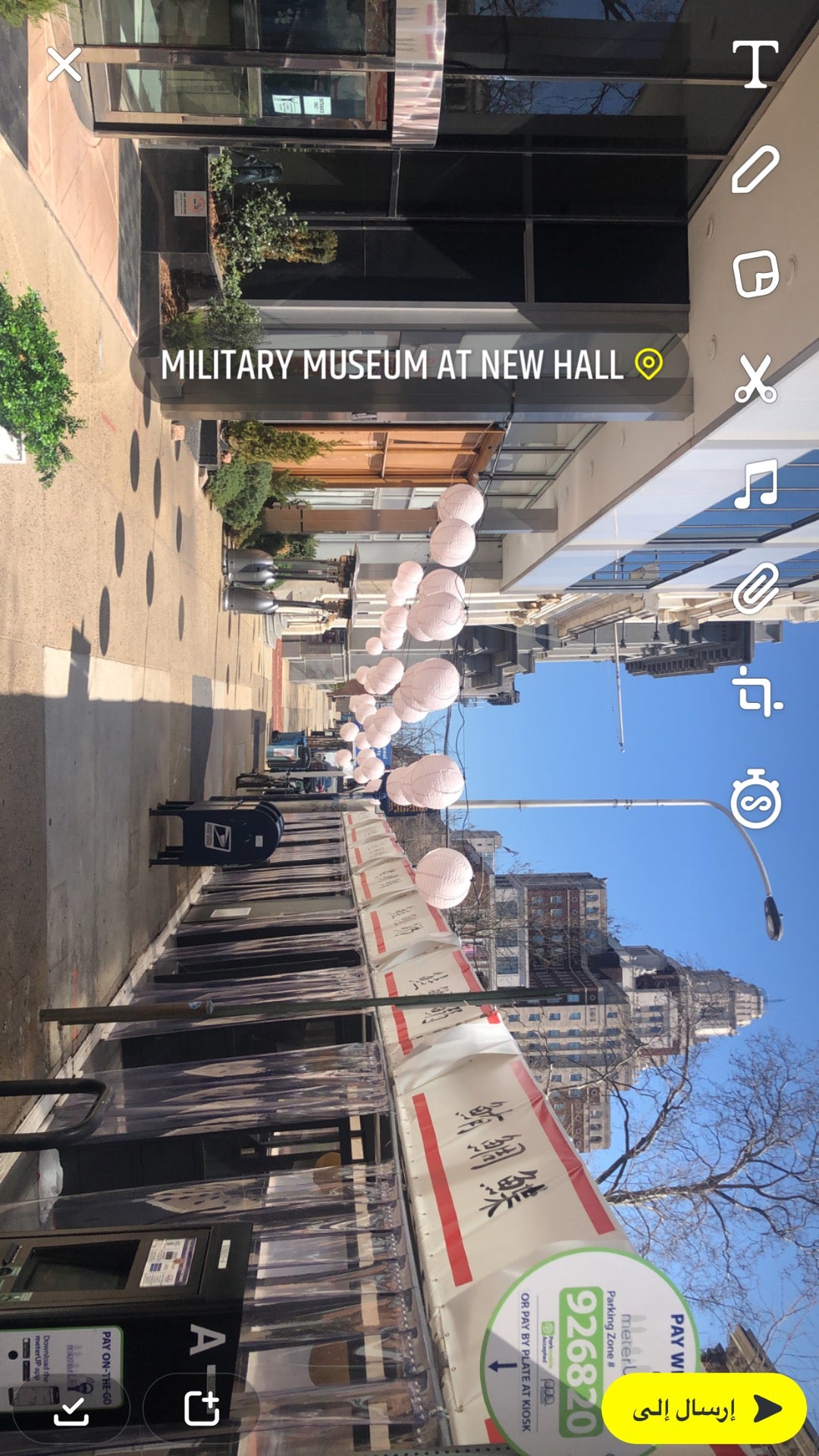The image size is (819, 1456).
Task: Open the crop and rotate tool
Action: click(757, 692)
